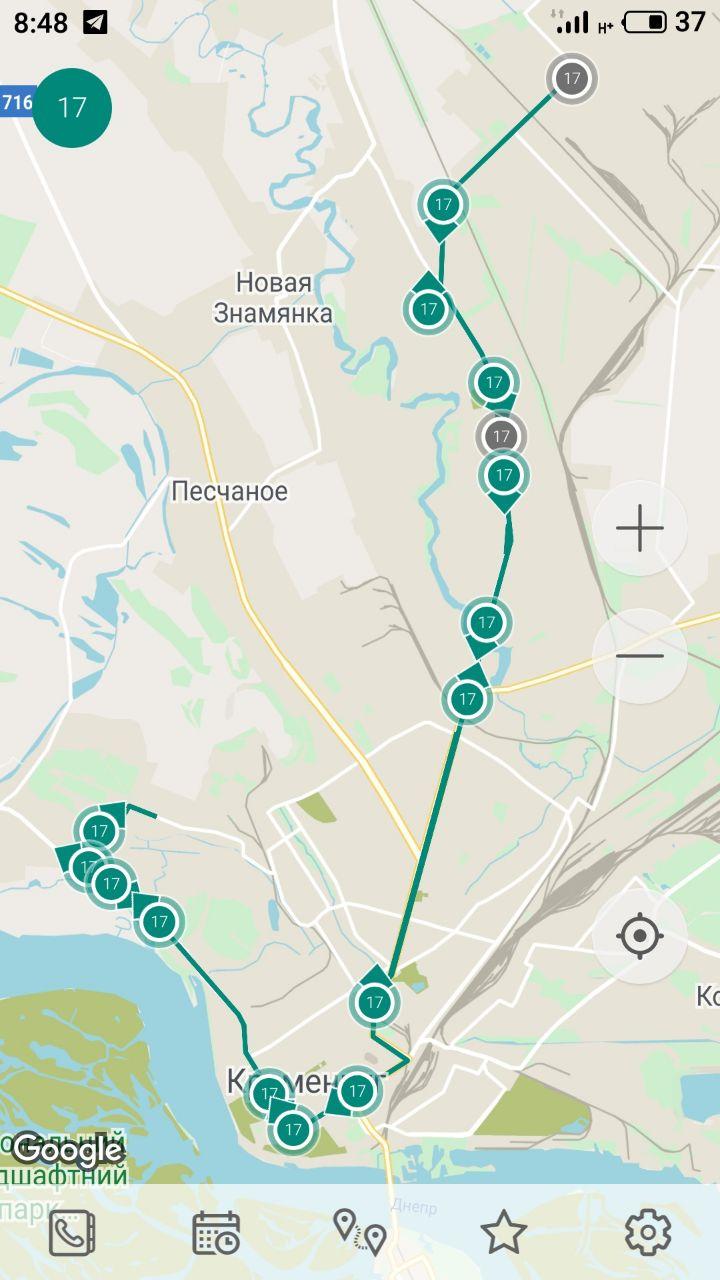Image resolution: width=720 pixels, height=1280 pixels.
Task: Open the phone book icon
Action: (72, 1232)
